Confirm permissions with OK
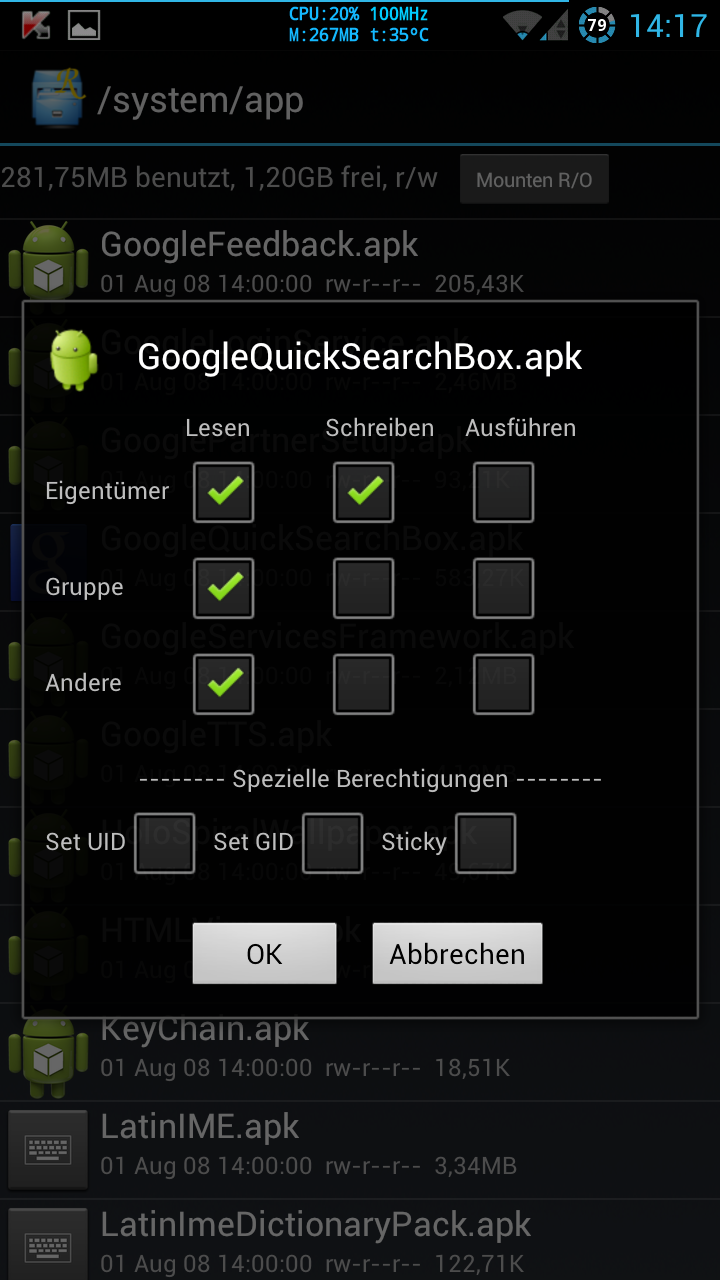This screenshot has width=720, height=1280. 264,954
